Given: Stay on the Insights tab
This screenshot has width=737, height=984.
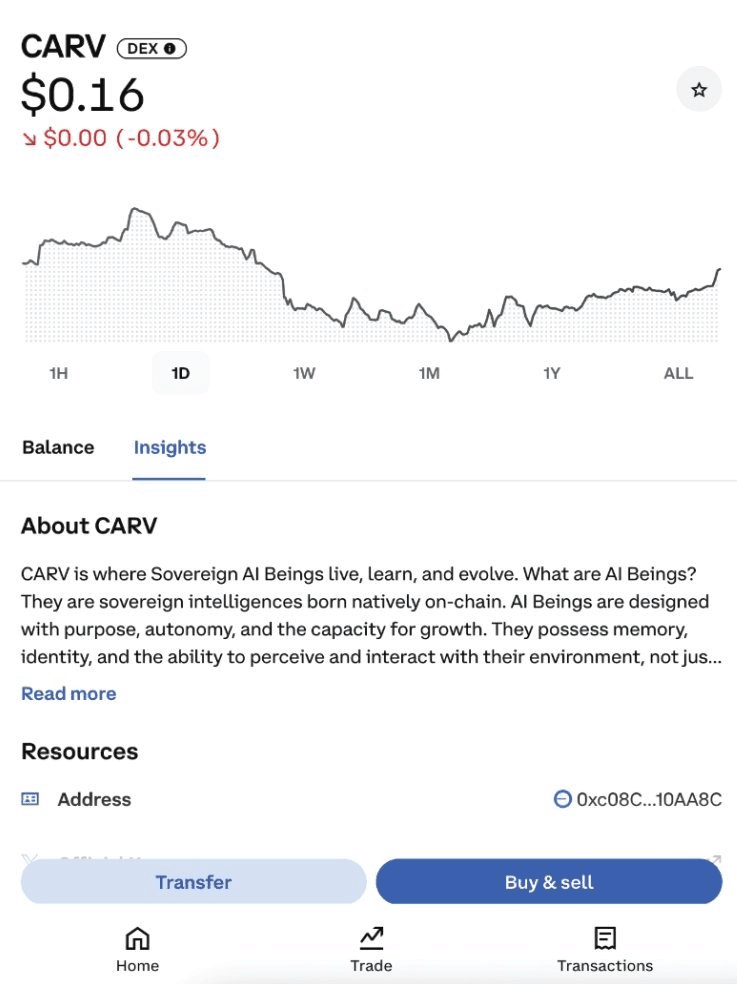Looking at the screenshot, I should pos(169,448).
